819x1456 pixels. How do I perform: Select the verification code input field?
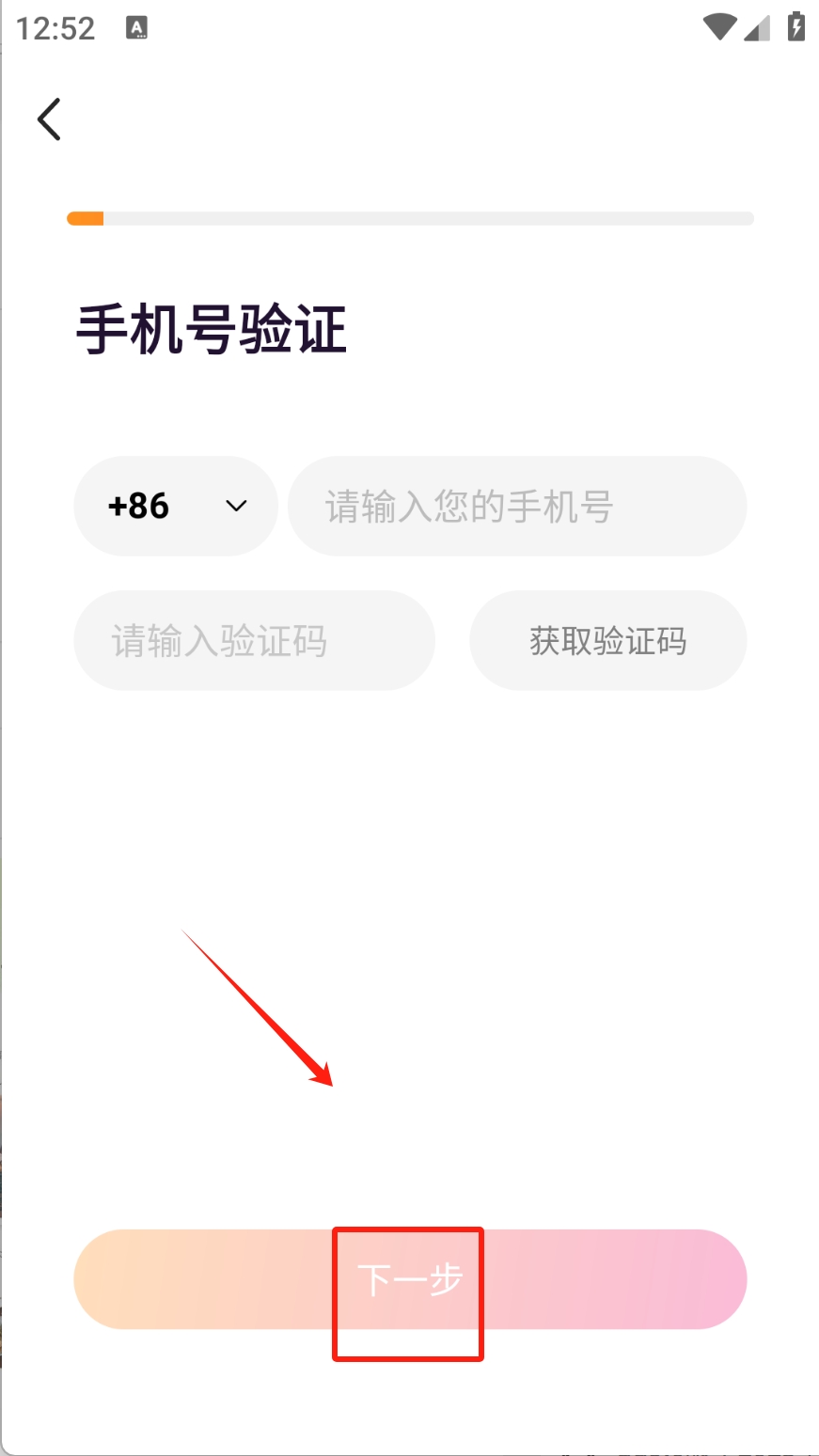254,641
